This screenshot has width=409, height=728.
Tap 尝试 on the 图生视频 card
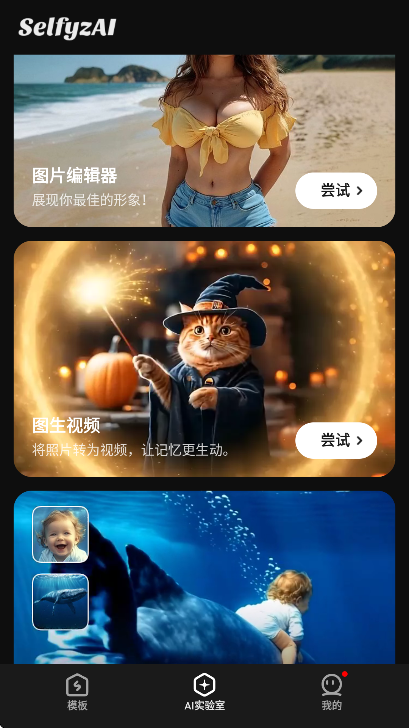click(x=336, y=440)
